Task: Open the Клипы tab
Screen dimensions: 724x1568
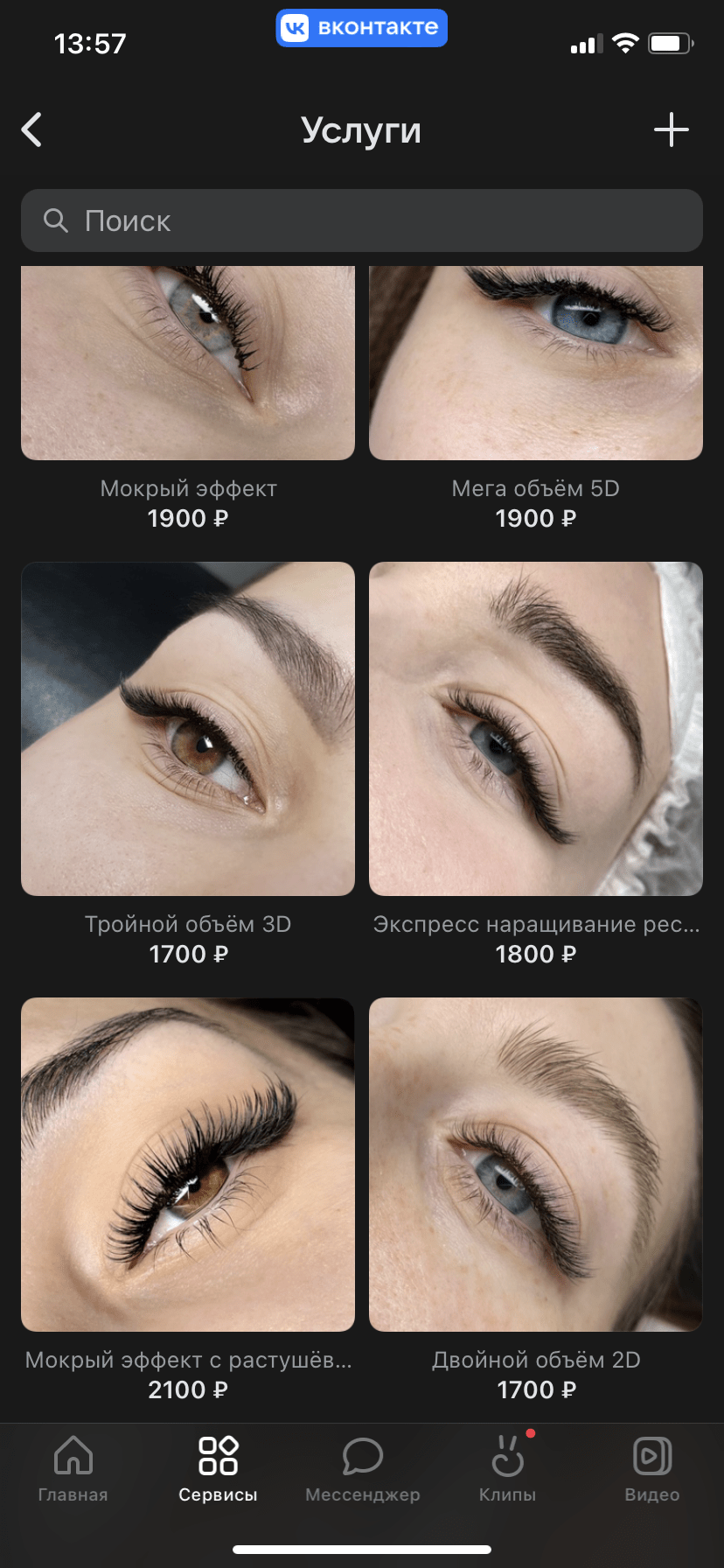Action: [x=507, y=1470]
